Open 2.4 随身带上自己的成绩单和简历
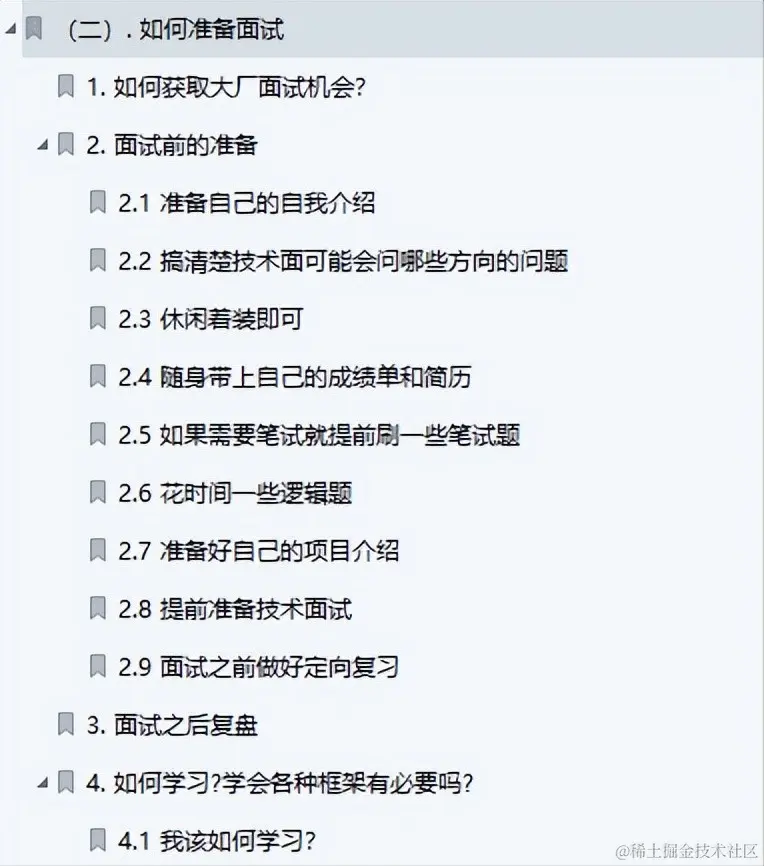Screen dimensions: 764x866 294,377
